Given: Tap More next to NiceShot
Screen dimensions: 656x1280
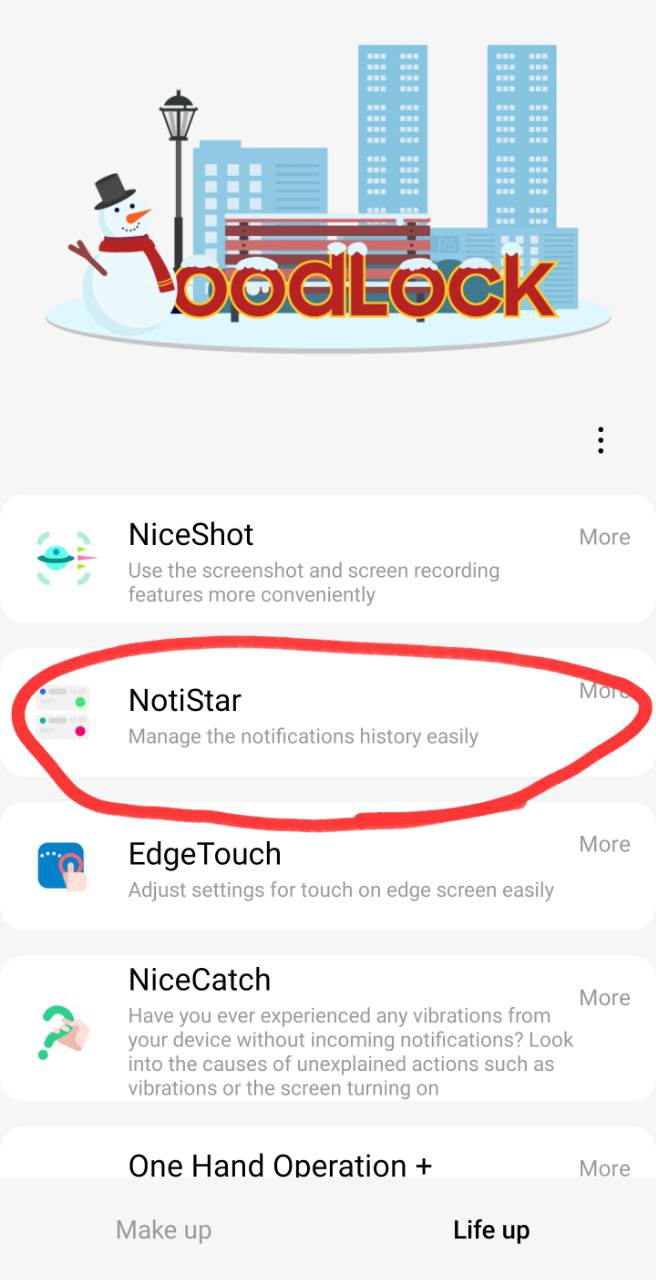Looking at the screenshot, I should click(x=604, y=537).
